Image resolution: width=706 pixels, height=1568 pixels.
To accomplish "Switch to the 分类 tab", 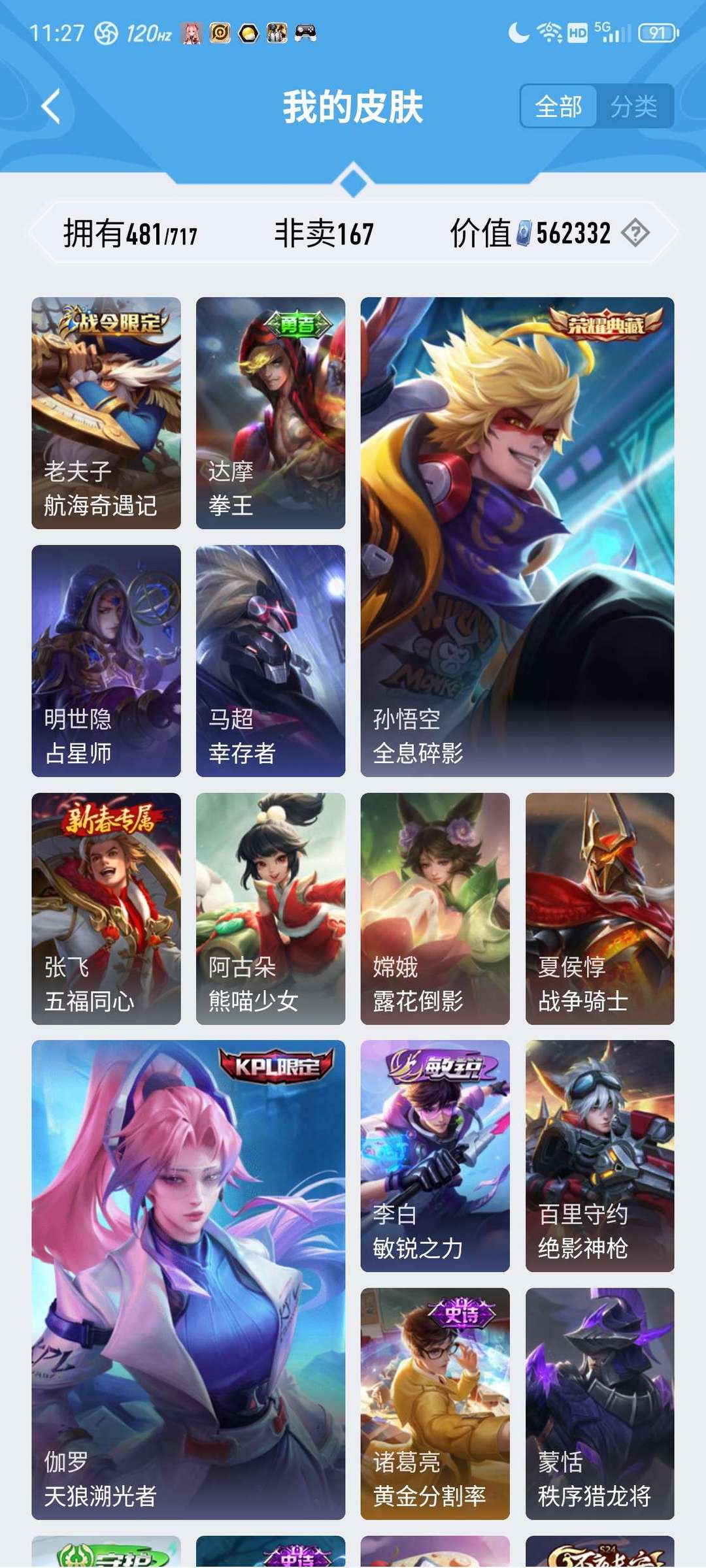I will coord(633,106).
